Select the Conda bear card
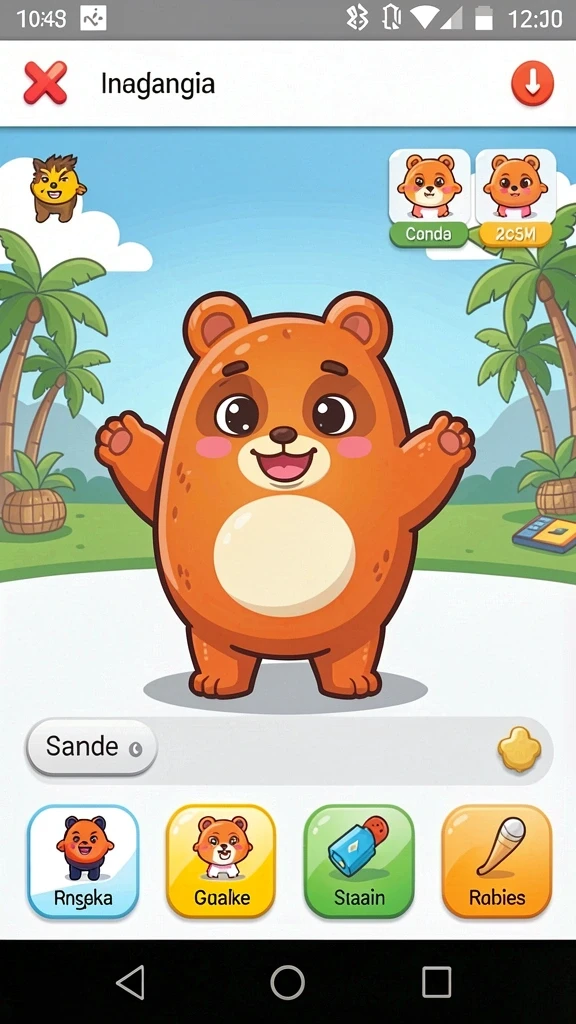This screenshot has height=1024, width=576. pos(429,198)
